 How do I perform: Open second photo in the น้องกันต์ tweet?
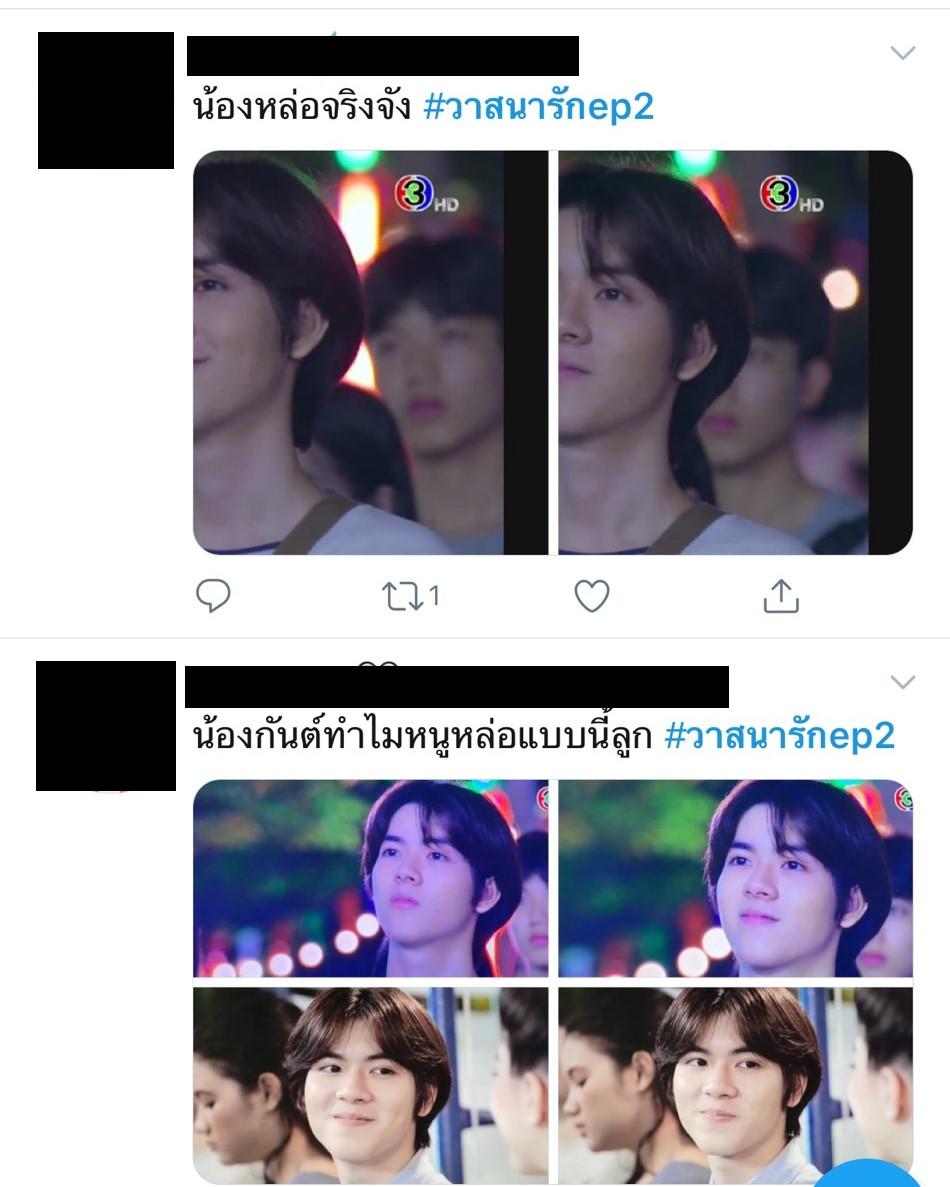(734, 877)
